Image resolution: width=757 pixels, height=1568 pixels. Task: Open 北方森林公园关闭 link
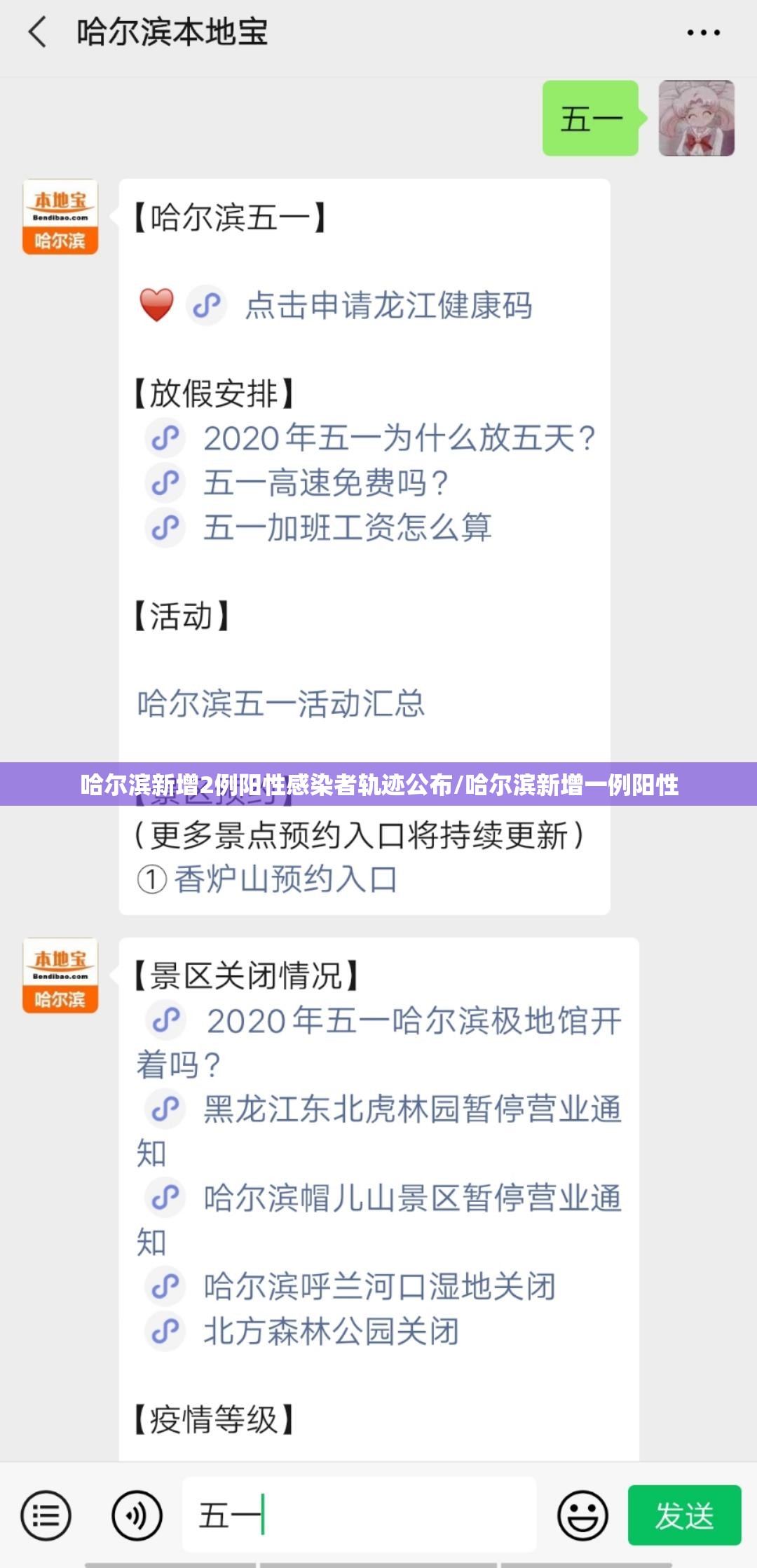tap(331, 1331)
